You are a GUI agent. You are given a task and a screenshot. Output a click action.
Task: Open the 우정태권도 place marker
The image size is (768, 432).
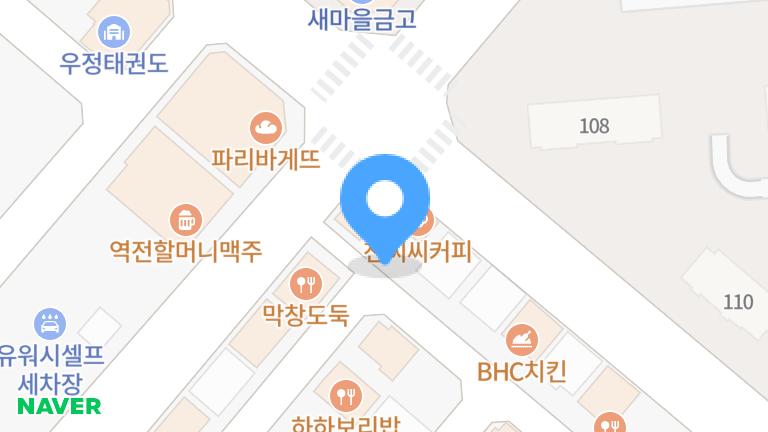coord(116,33)
